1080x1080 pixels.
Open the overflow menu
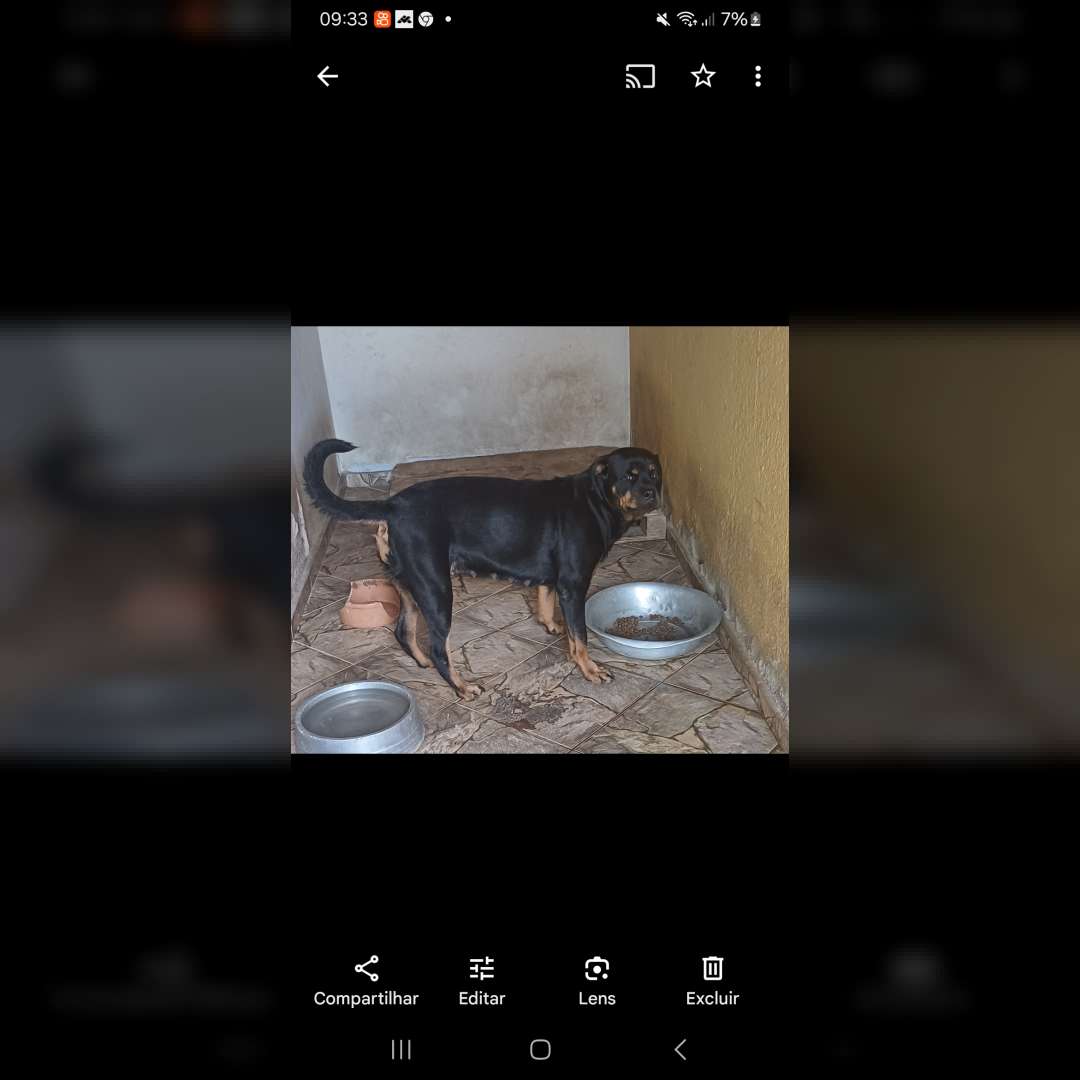click(758, 76)
